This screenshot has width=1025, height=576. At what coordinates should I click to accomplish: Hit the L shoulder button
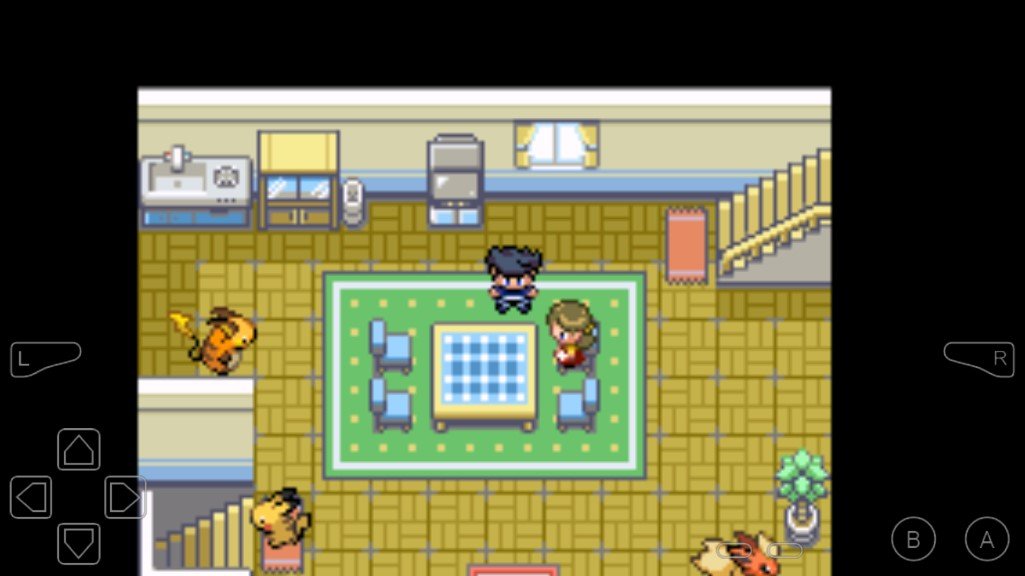click(45, 358)
